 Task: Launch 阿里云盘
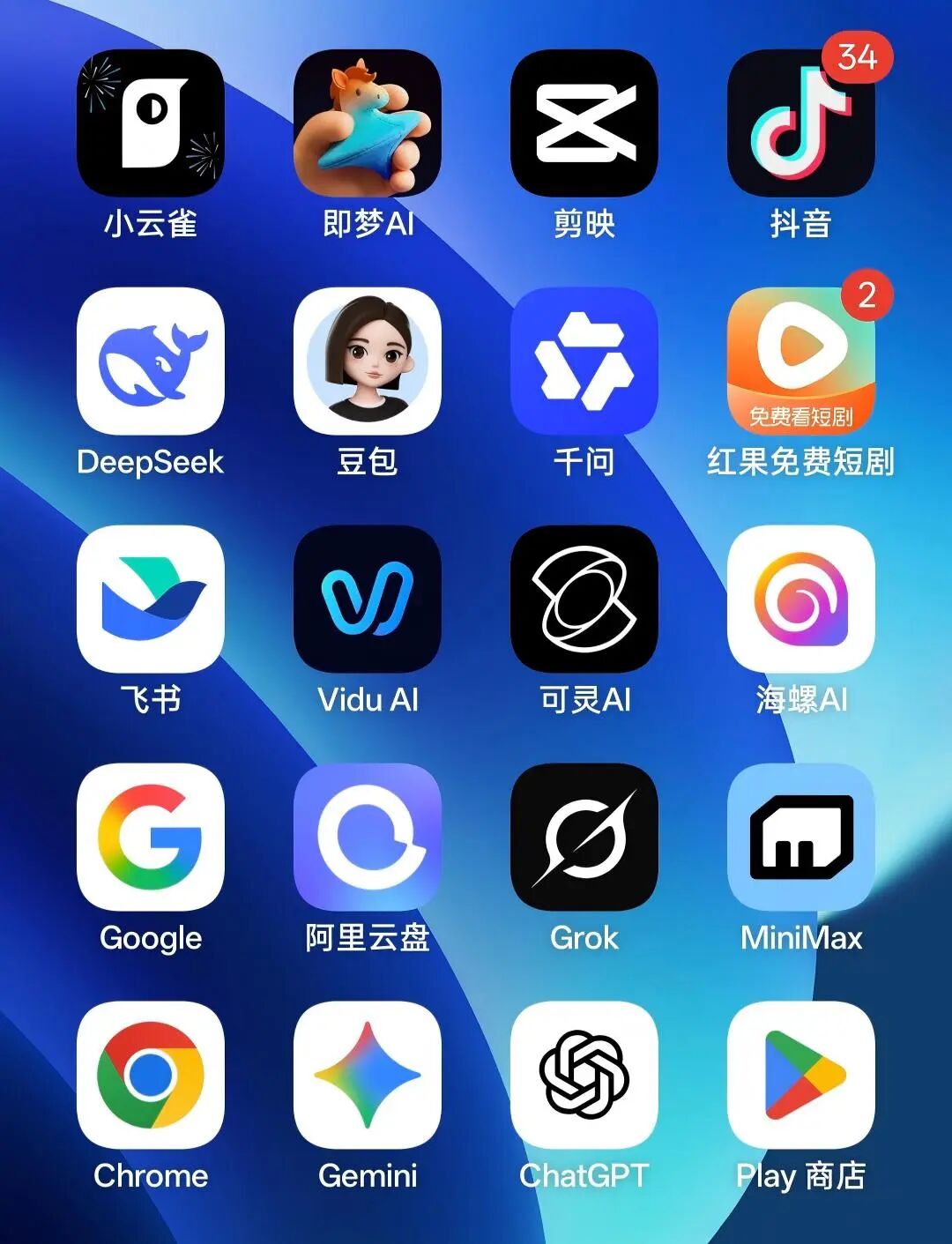[367, 837]
